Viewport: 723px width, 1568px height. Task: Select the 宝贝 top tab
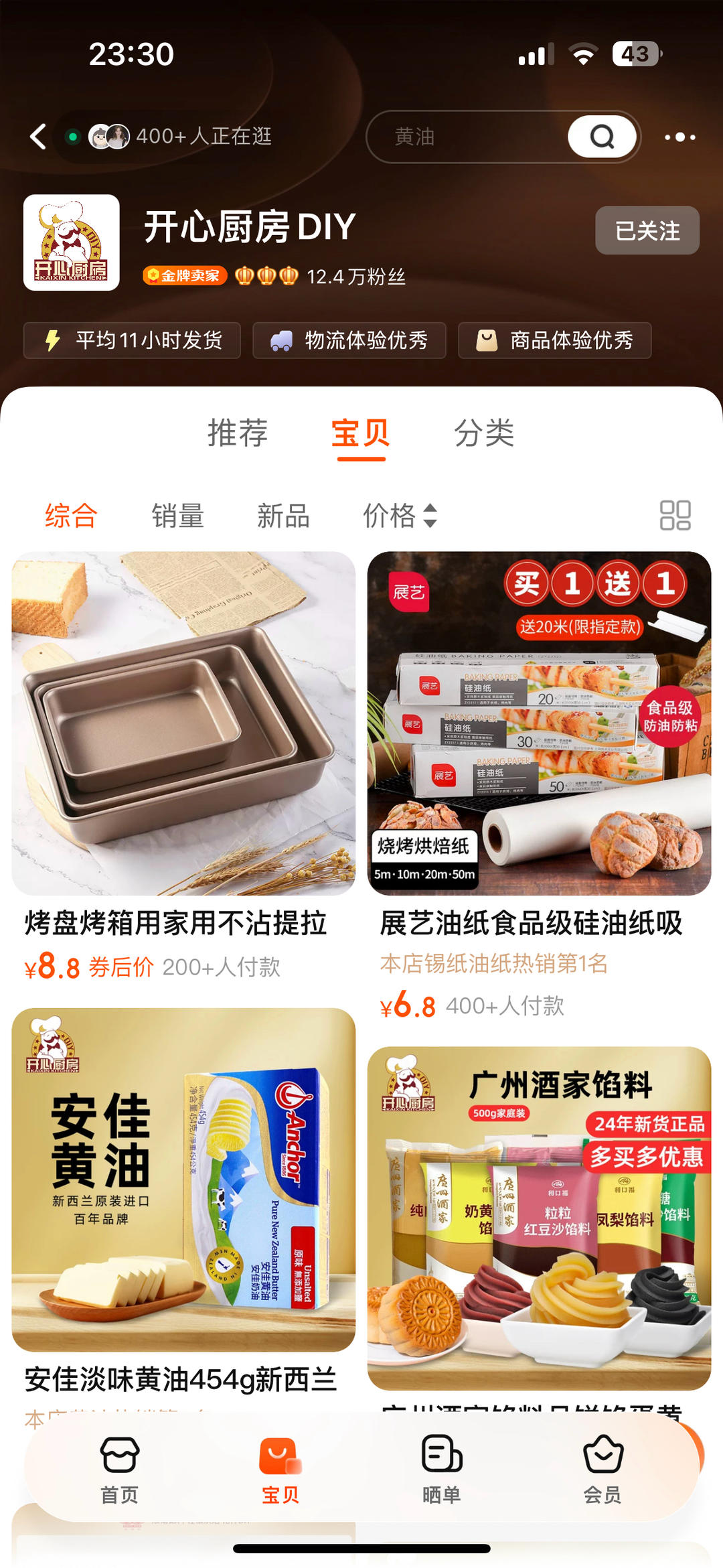point(361,433)
